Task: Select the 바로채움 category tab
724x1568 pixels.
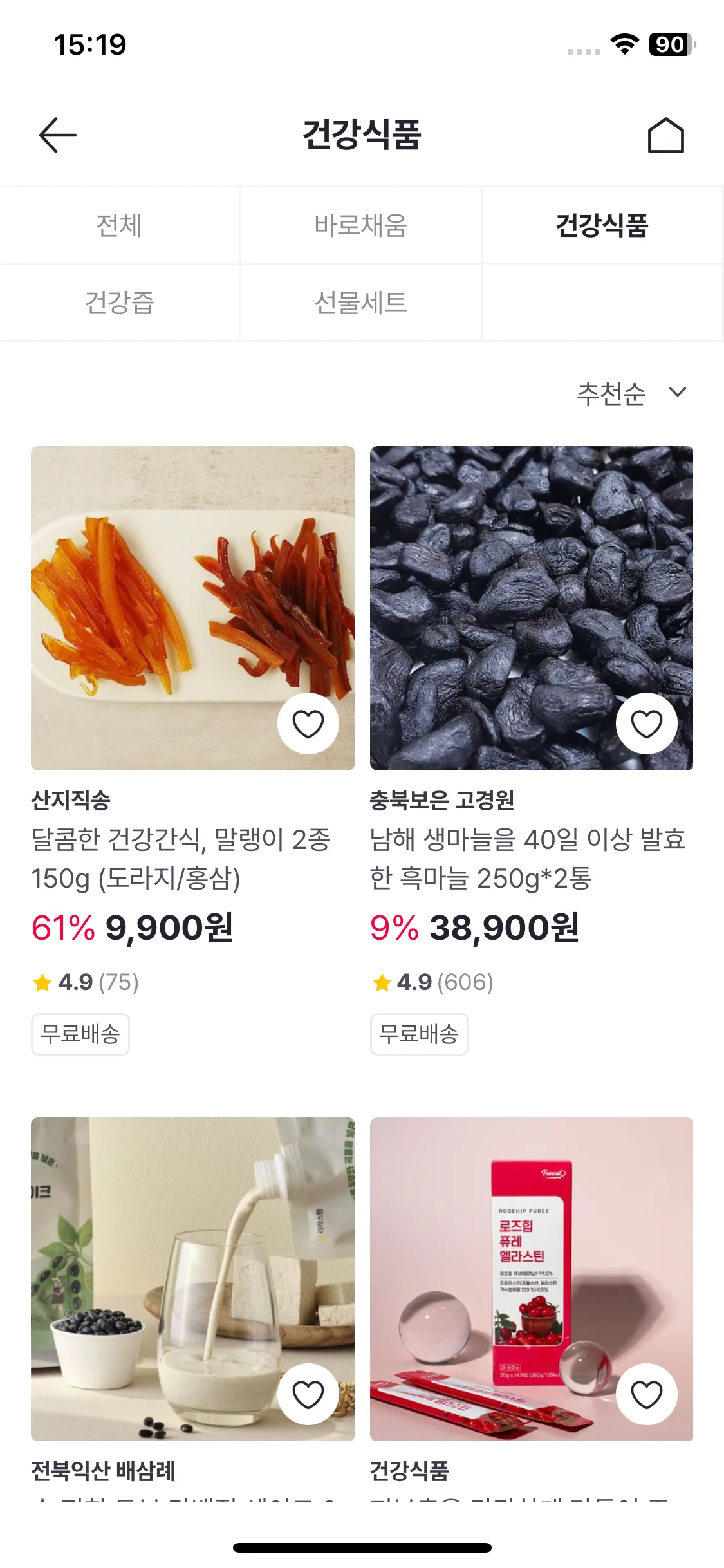Action: point(361,225)
